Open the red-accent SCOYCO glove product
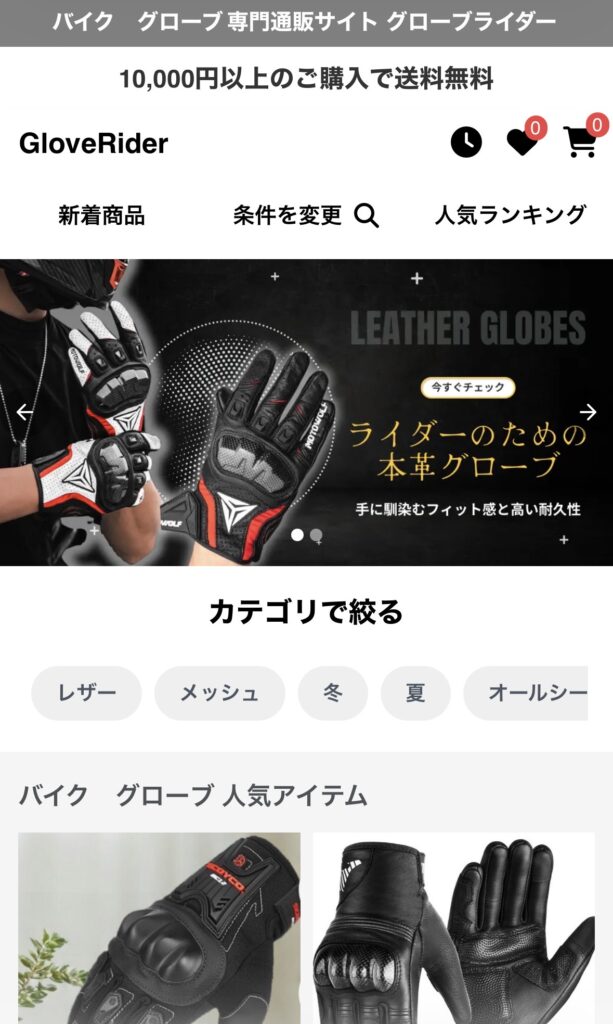The height and width of the screenshot is (1024, 613). [x=159, y=928]
